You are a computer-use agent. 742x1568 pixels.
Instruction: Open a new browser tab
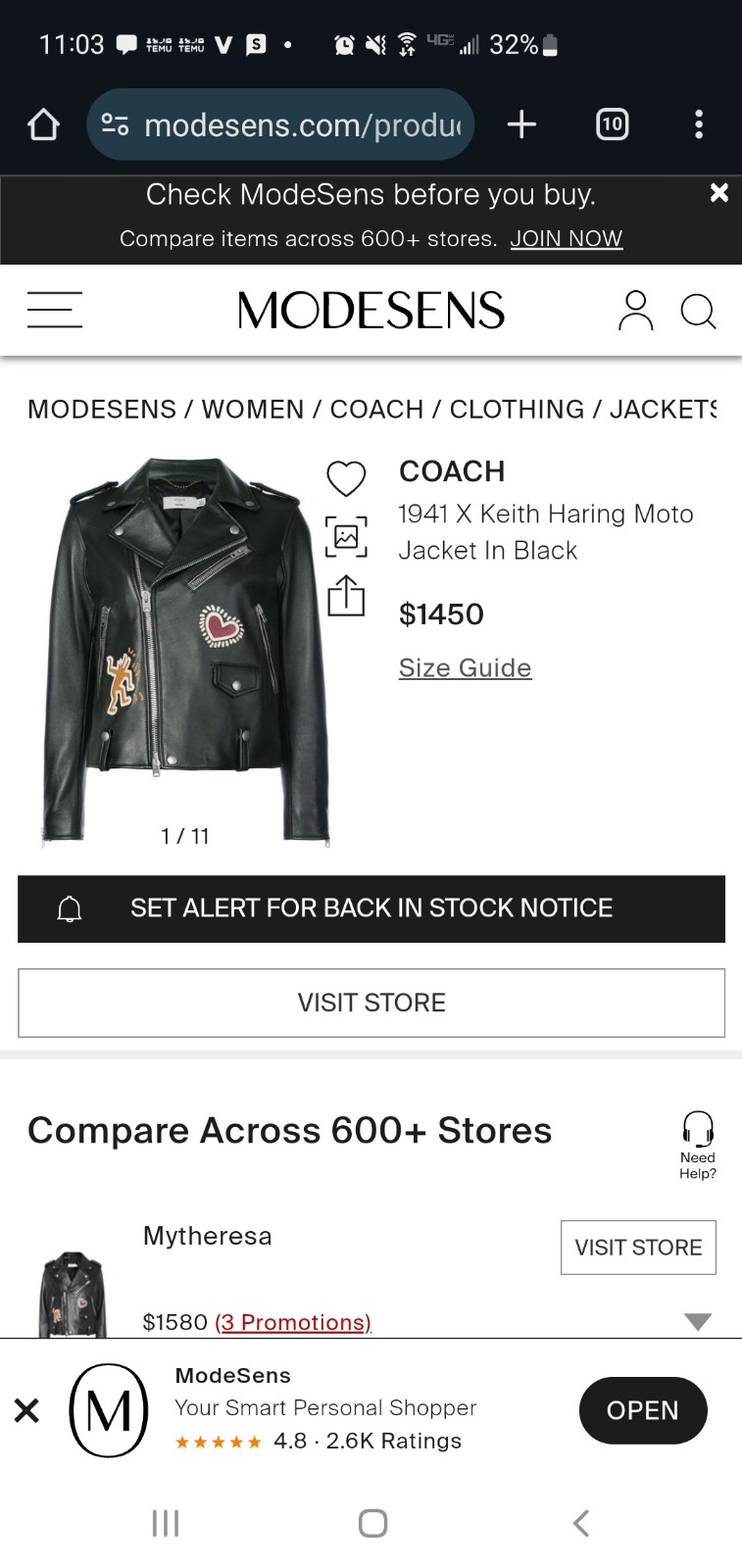coord(521,124)
